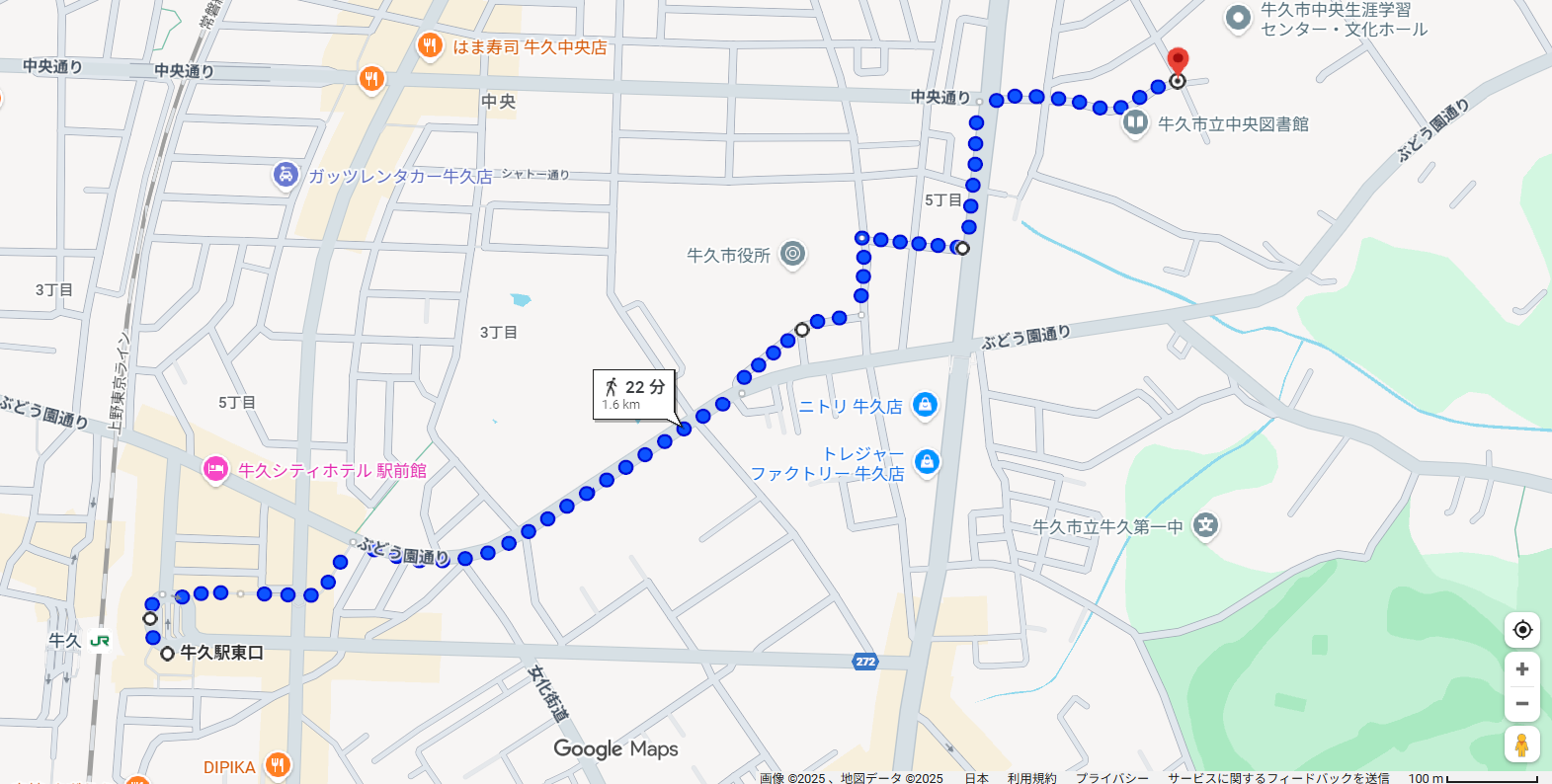Open 牛久市役所 place marker
Image resolution: width=1552 pixels, height=784 pixels.
pyautogui.click(x=792, y=255)
